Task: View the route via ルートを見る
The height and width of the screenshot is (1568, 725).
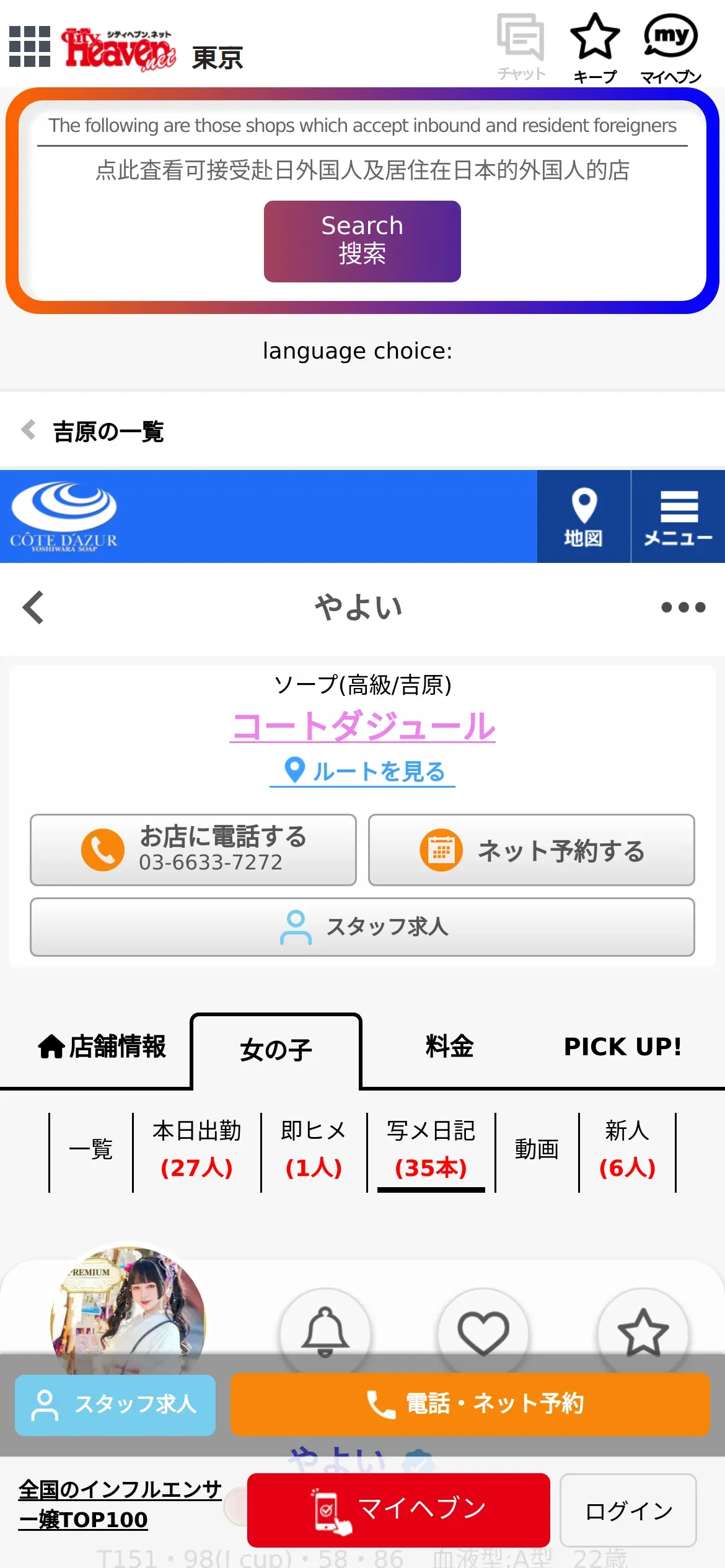Action: coord(362,772)
